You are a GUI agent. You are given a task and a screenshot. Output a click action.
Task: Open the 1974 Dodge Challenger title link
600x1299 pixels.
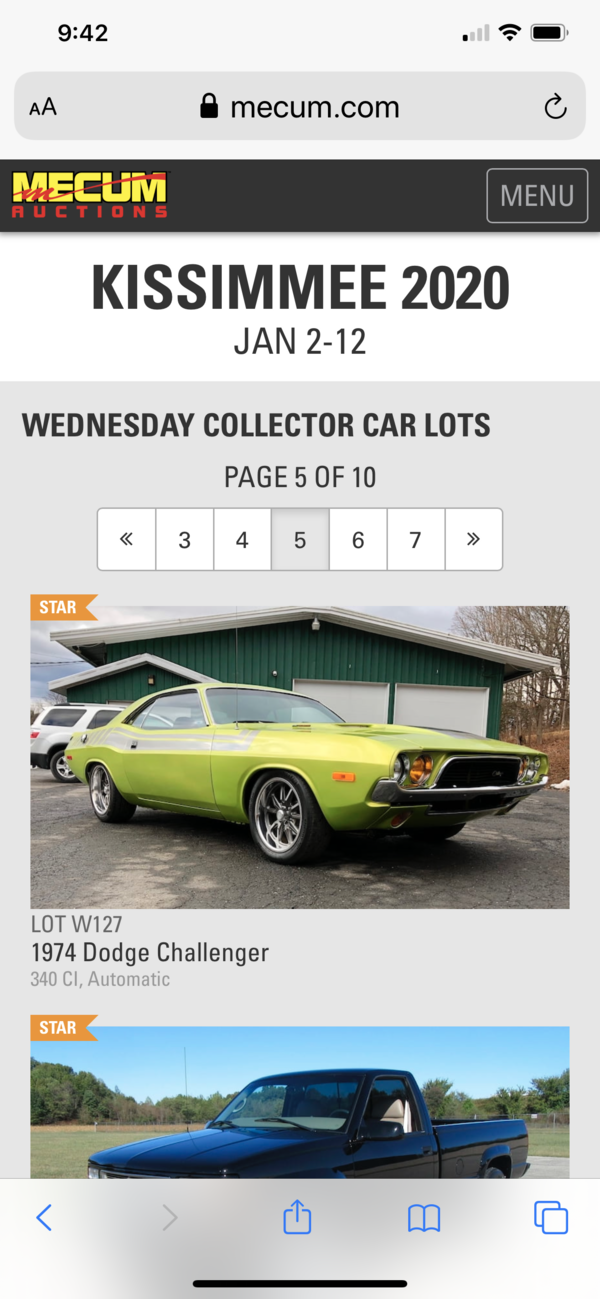150,952
